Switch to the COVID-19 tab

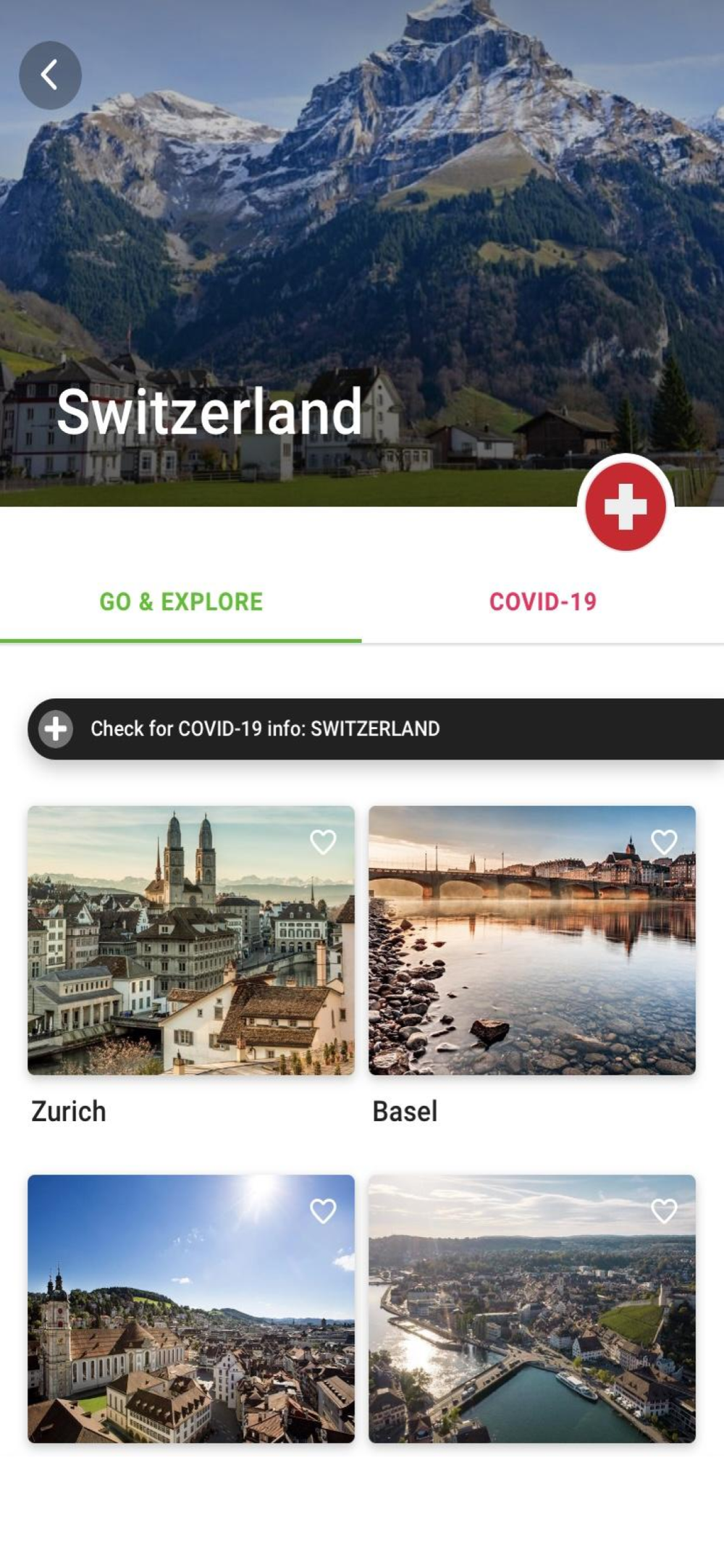[x=542, y=602]
